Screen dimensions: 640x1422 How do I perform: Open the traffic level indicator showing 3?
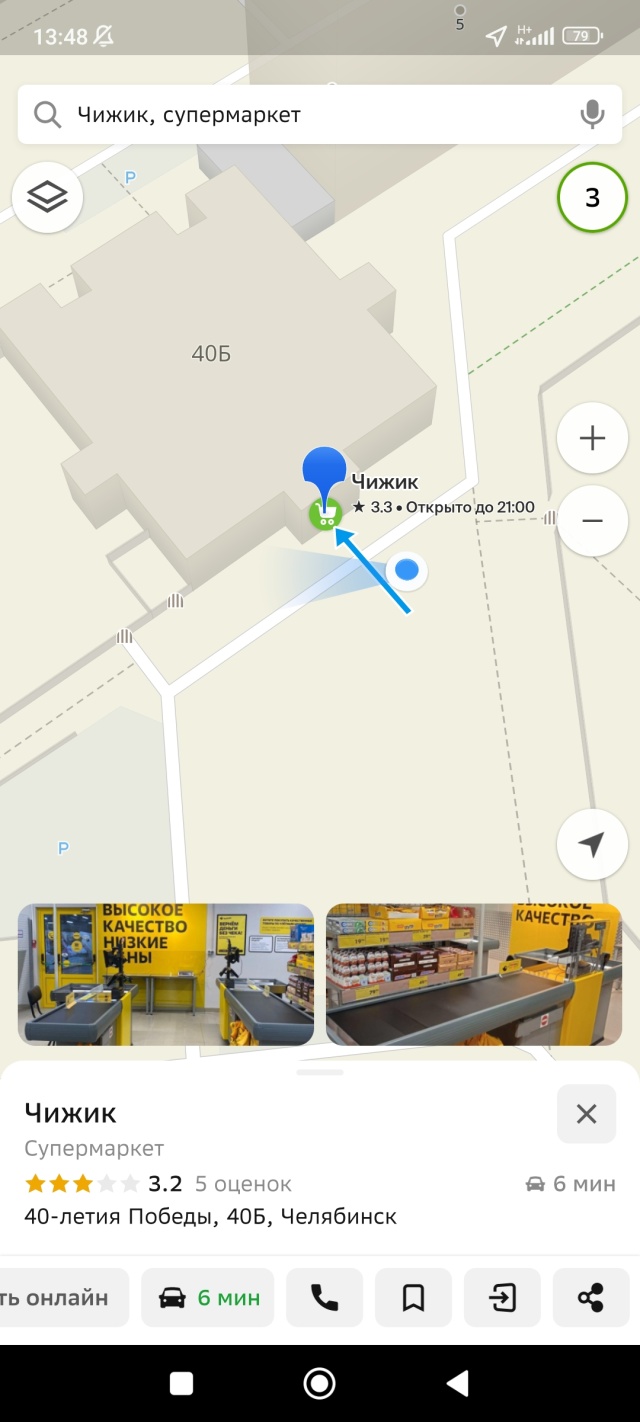[592, 197]
